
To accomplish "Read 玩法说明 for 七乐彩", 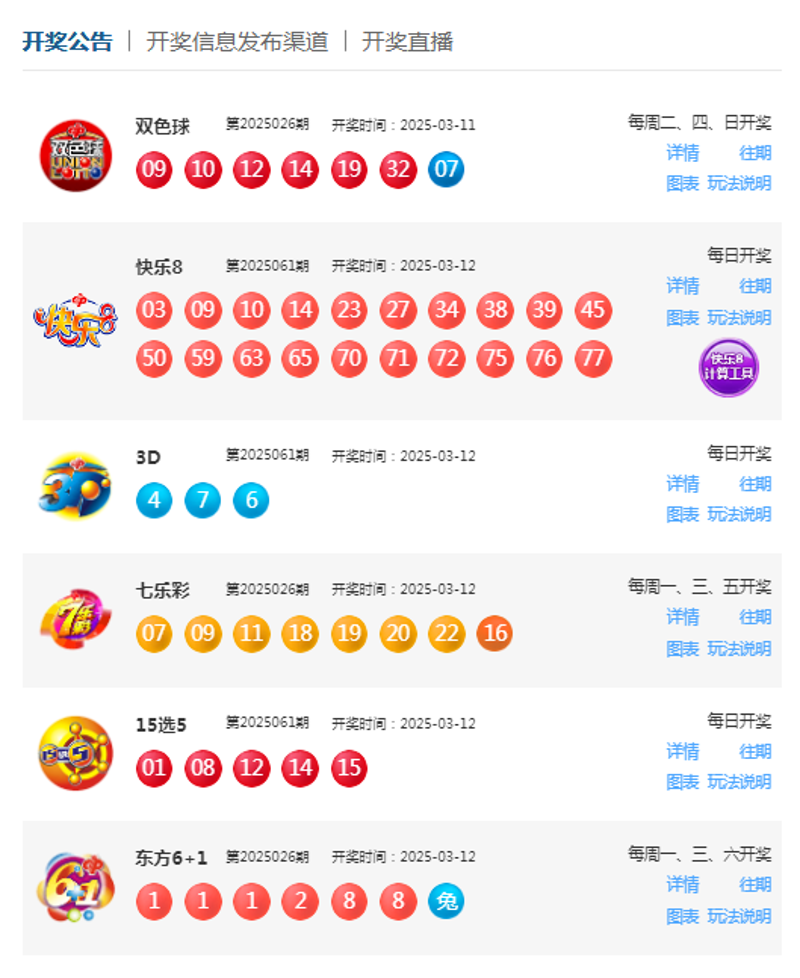I will click(x=739, y=649).
